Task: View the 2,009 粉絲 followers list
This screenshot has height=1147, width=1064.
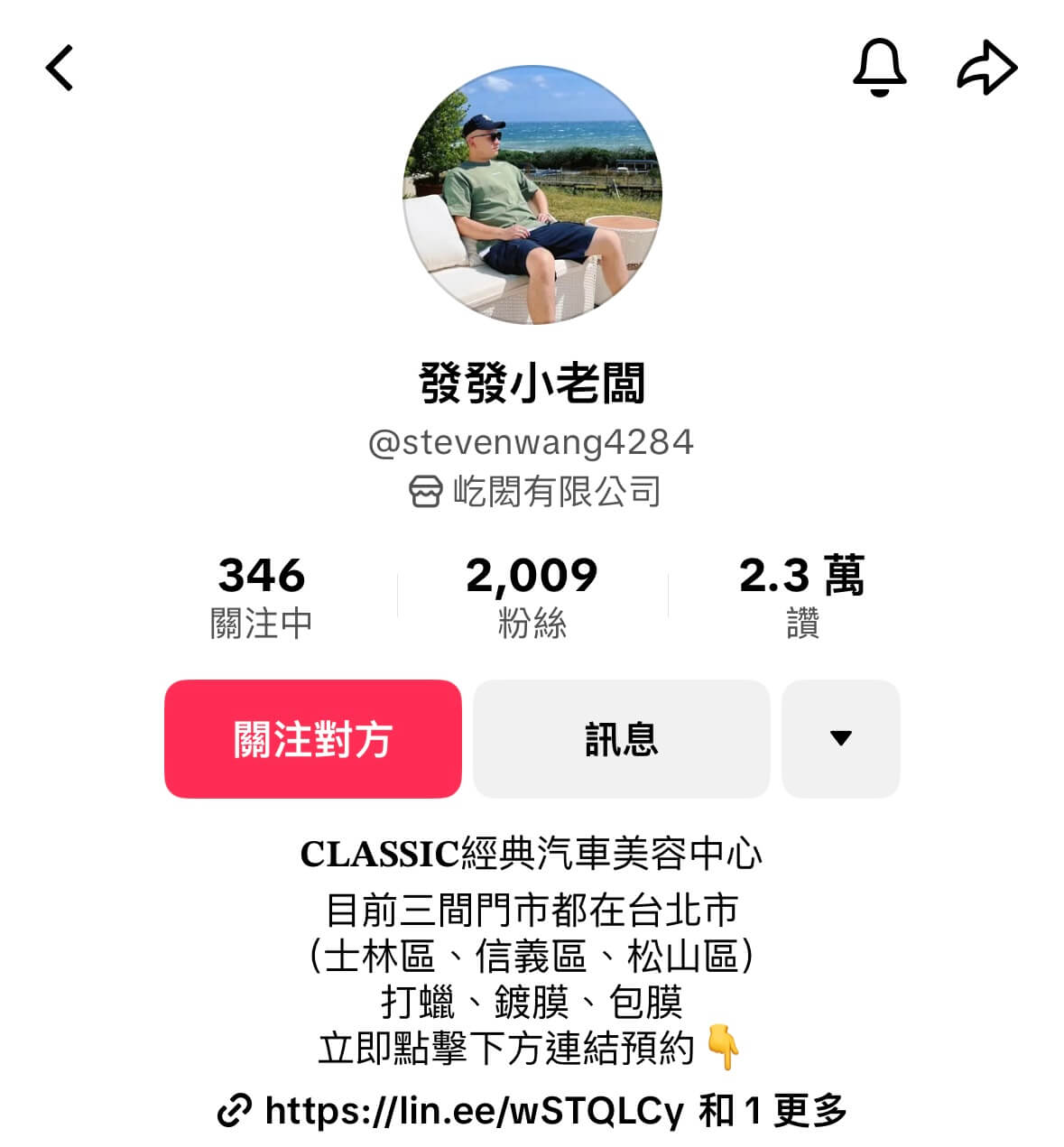Action: point(532,597)
